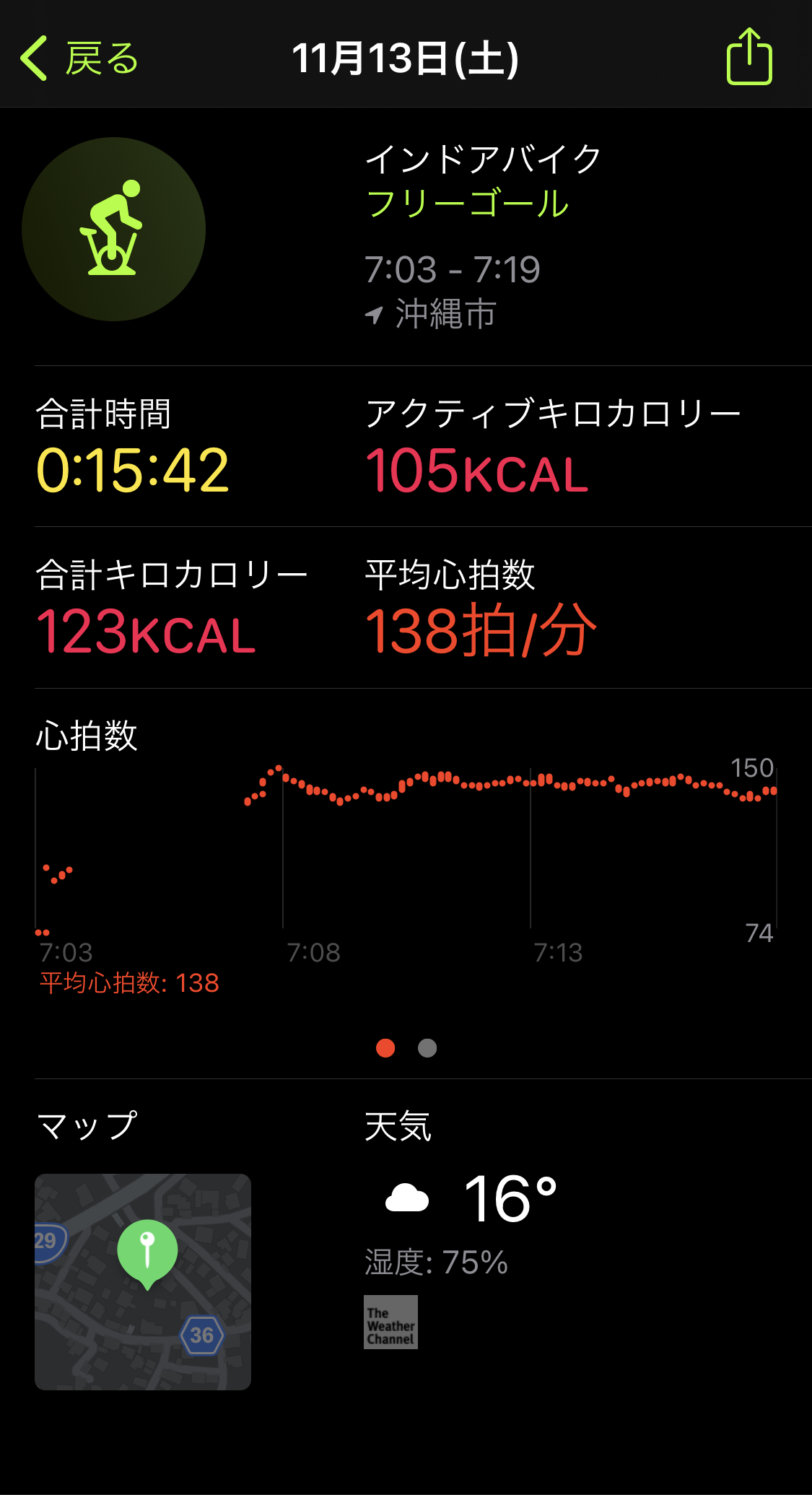Go back with the 戻る button
The width and height of the screenshot is (812, 1495).
coord(79,58)
